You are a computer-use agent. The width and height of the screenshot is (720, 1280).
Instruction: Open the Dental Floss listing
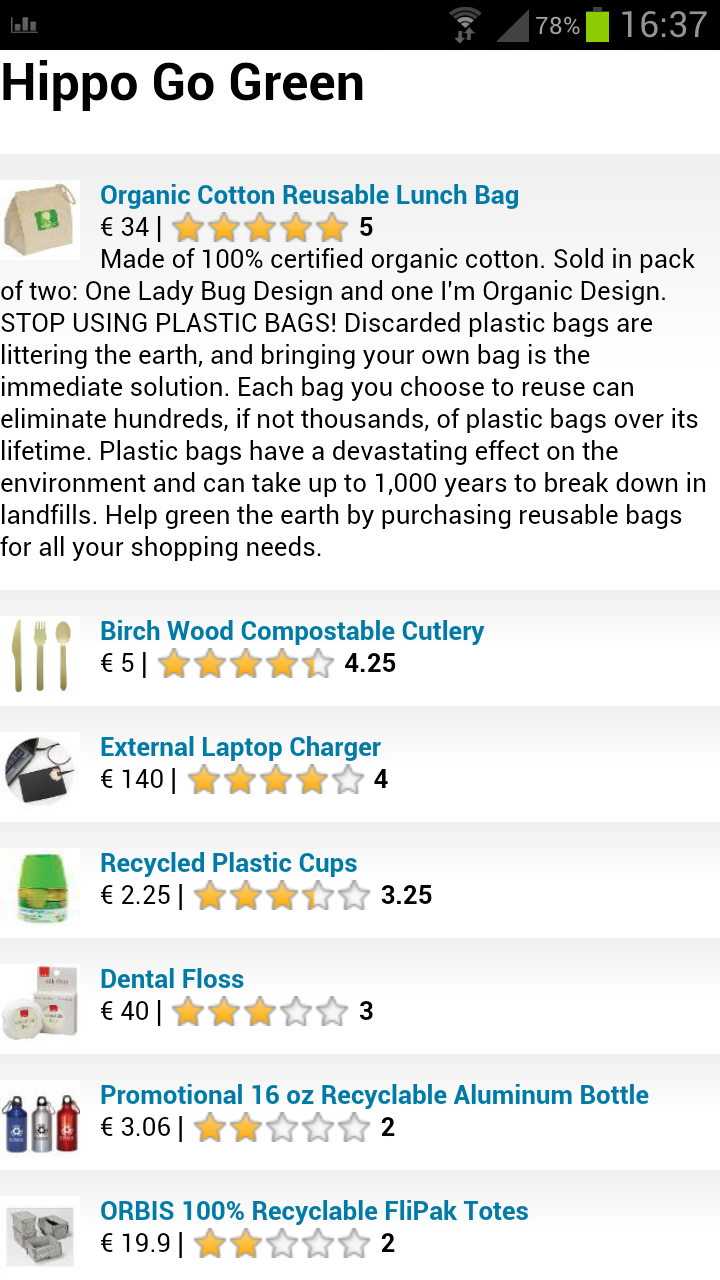172,979
